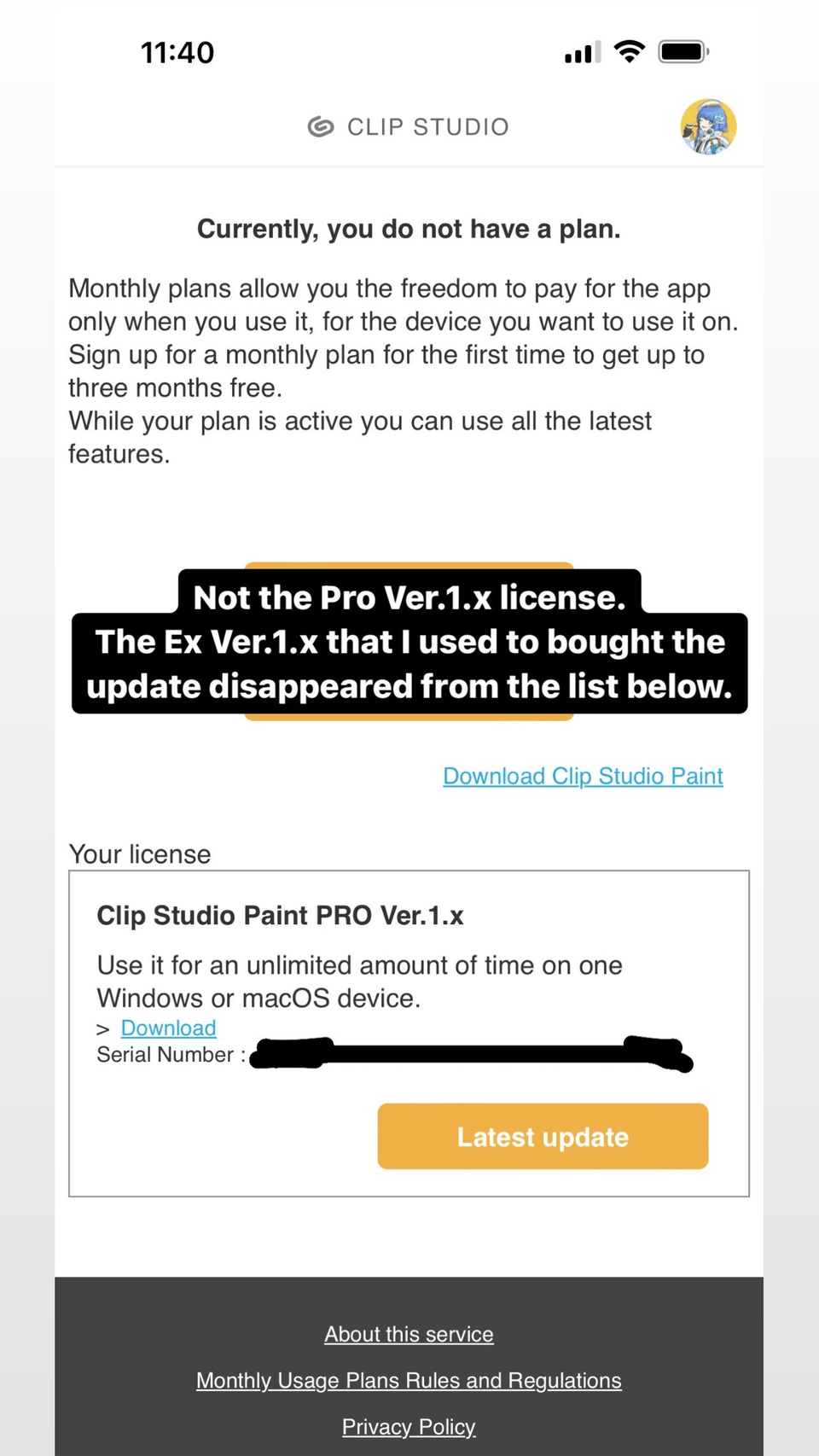Open the Privacy Policy link
Viewport: 819px width, 1456px height.
(x=409, y=1426)
